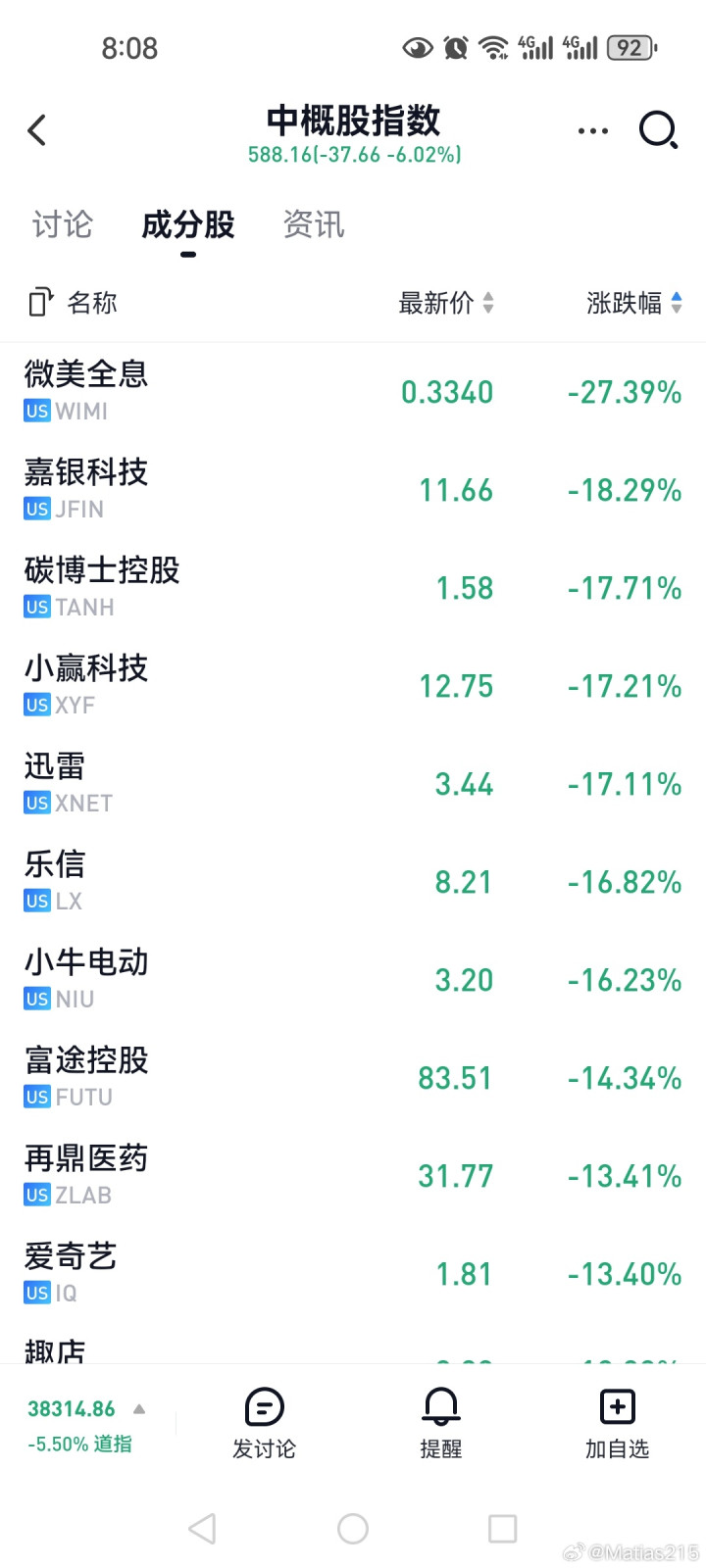Select the 迅雷 XNET stock row
706x1568 pixels.
[353, 784]
